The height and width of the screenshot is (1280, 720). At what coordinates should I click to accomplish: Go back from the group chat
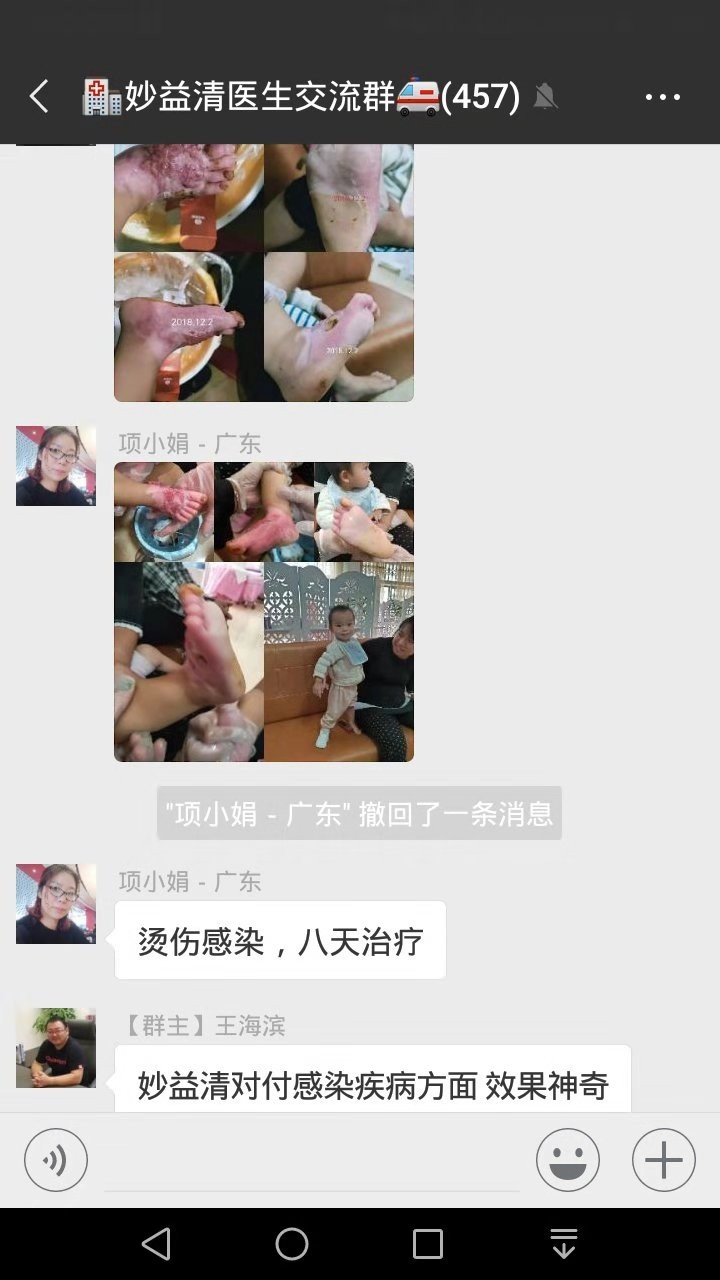tap(39, 97)
